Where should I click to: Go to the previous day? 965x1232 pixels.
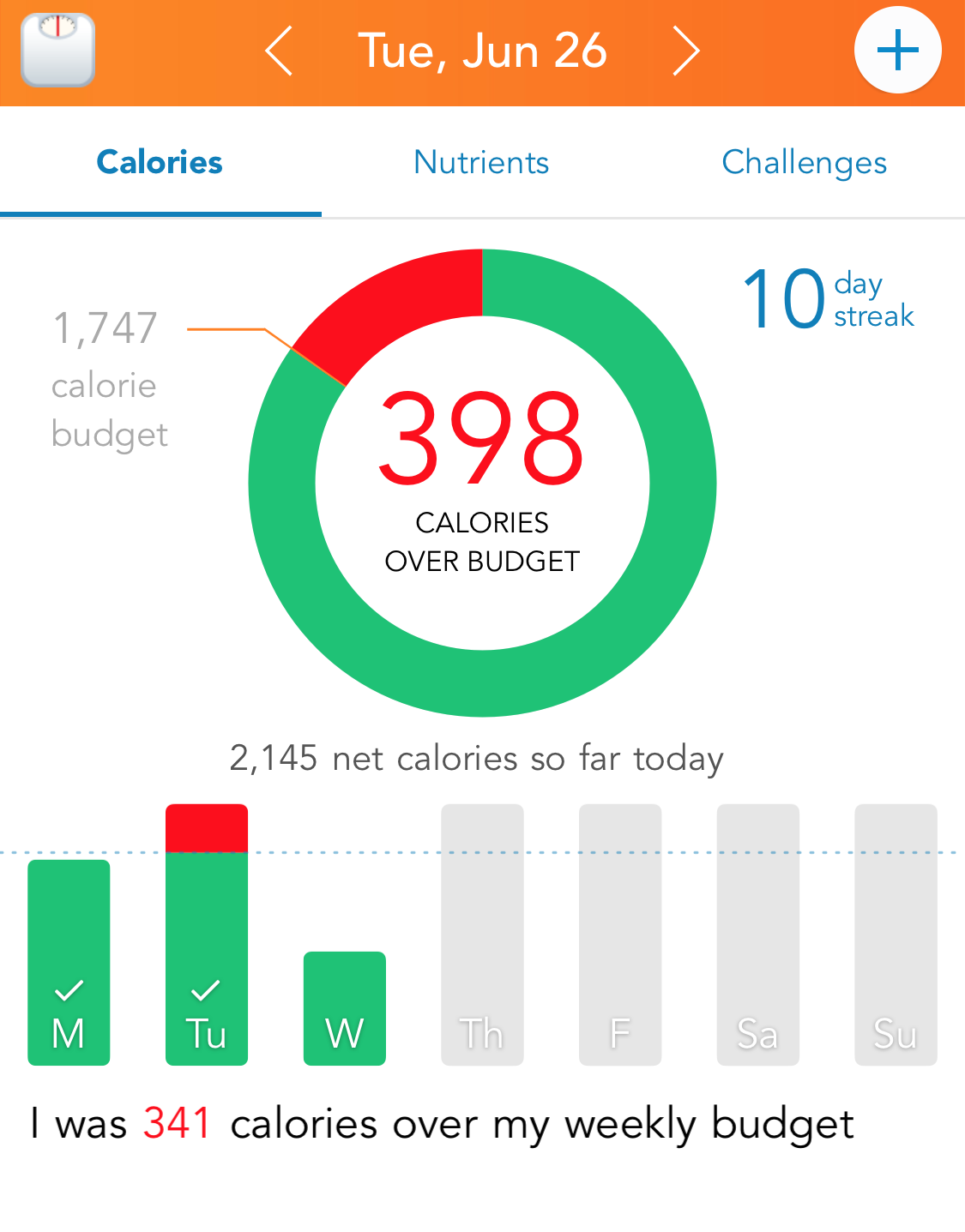280,51
